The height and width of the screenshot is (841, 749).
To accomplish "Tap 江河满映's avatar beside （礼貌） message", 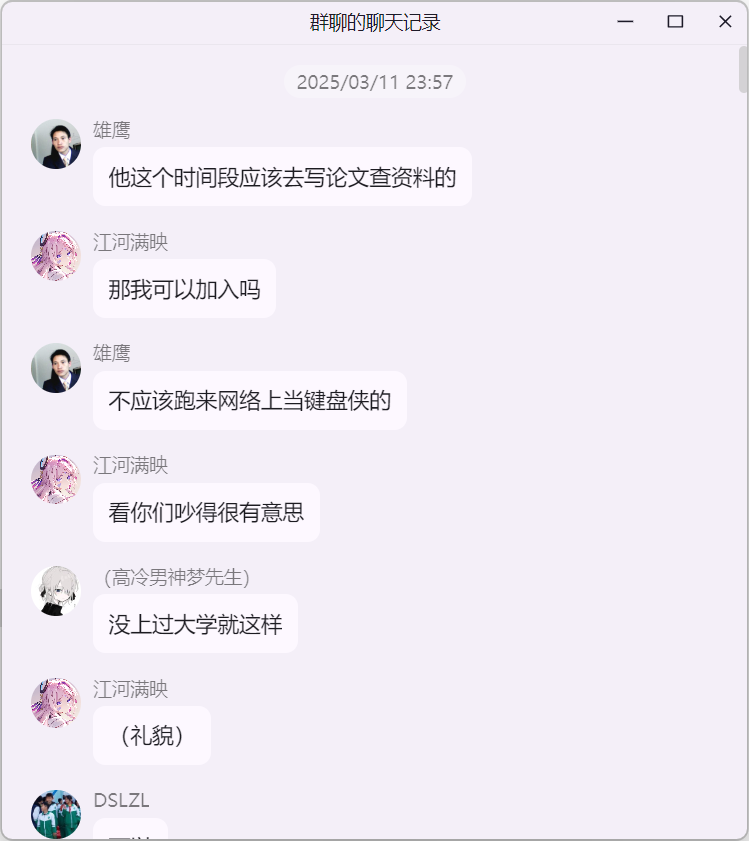I will (56, 703).
